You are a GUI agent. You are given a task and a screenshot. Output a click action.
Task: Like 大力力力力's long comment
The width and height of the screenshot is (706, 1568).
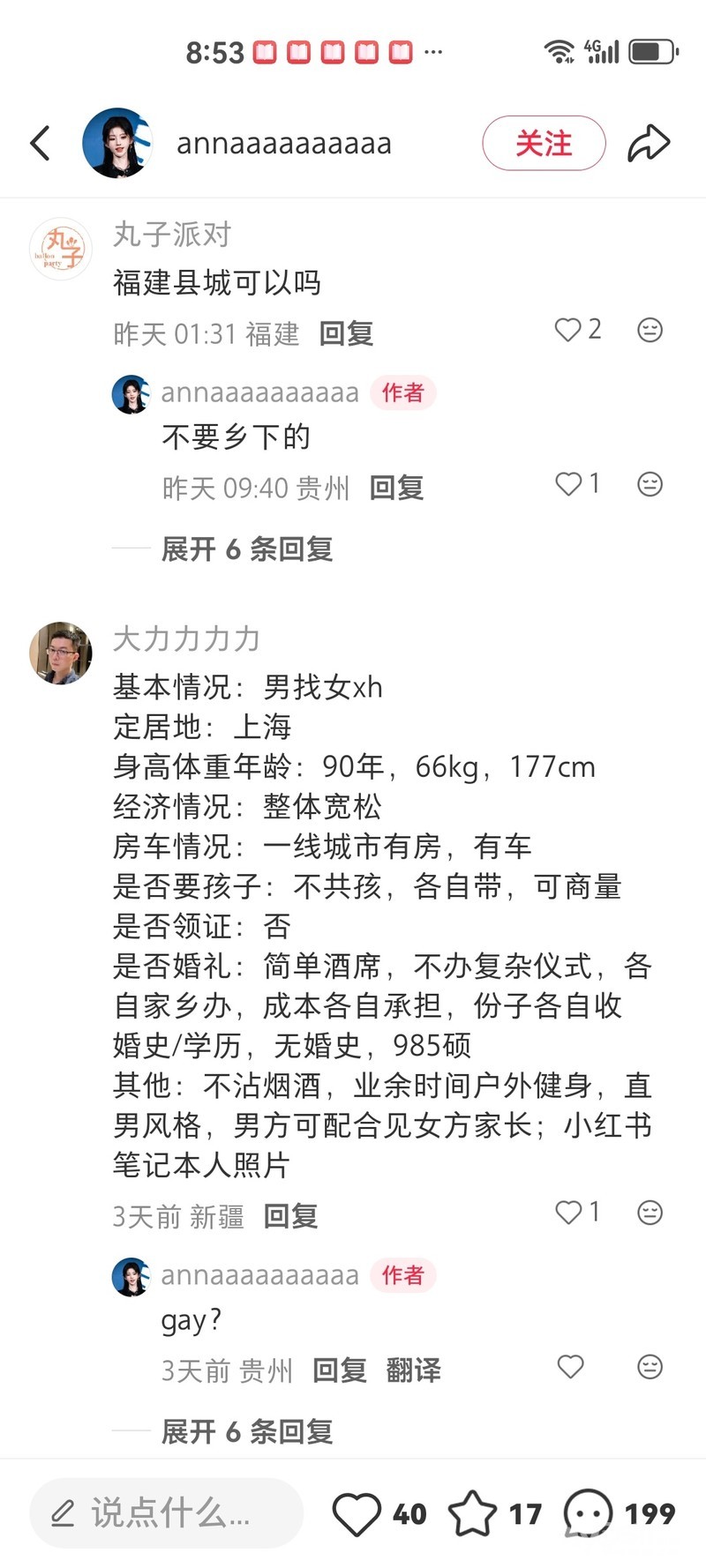[x=578, y=1213]
